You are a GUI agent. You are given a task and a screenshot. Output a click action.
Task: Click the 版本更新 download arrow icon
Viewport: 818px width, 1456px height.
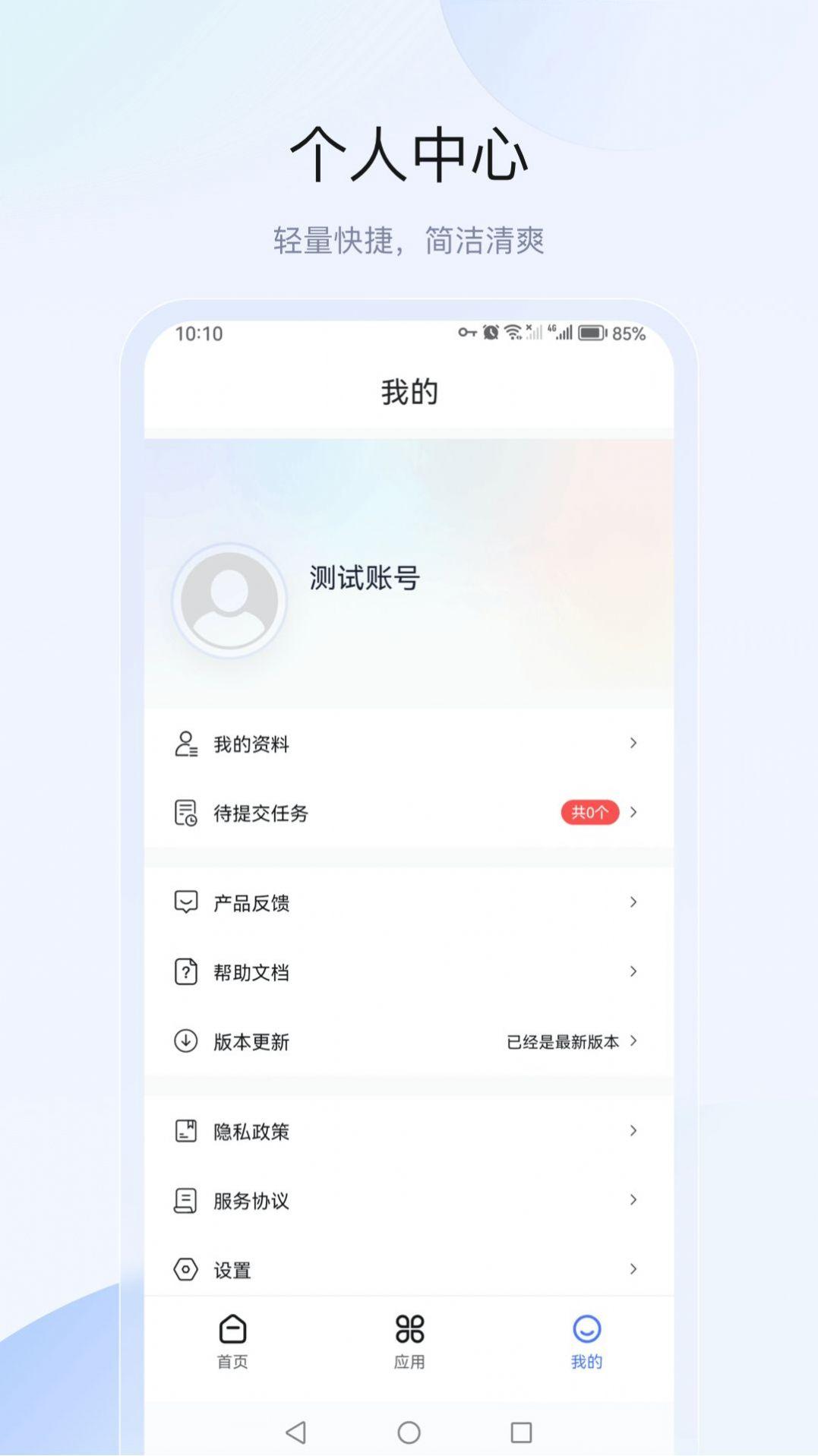[185, 1041]
